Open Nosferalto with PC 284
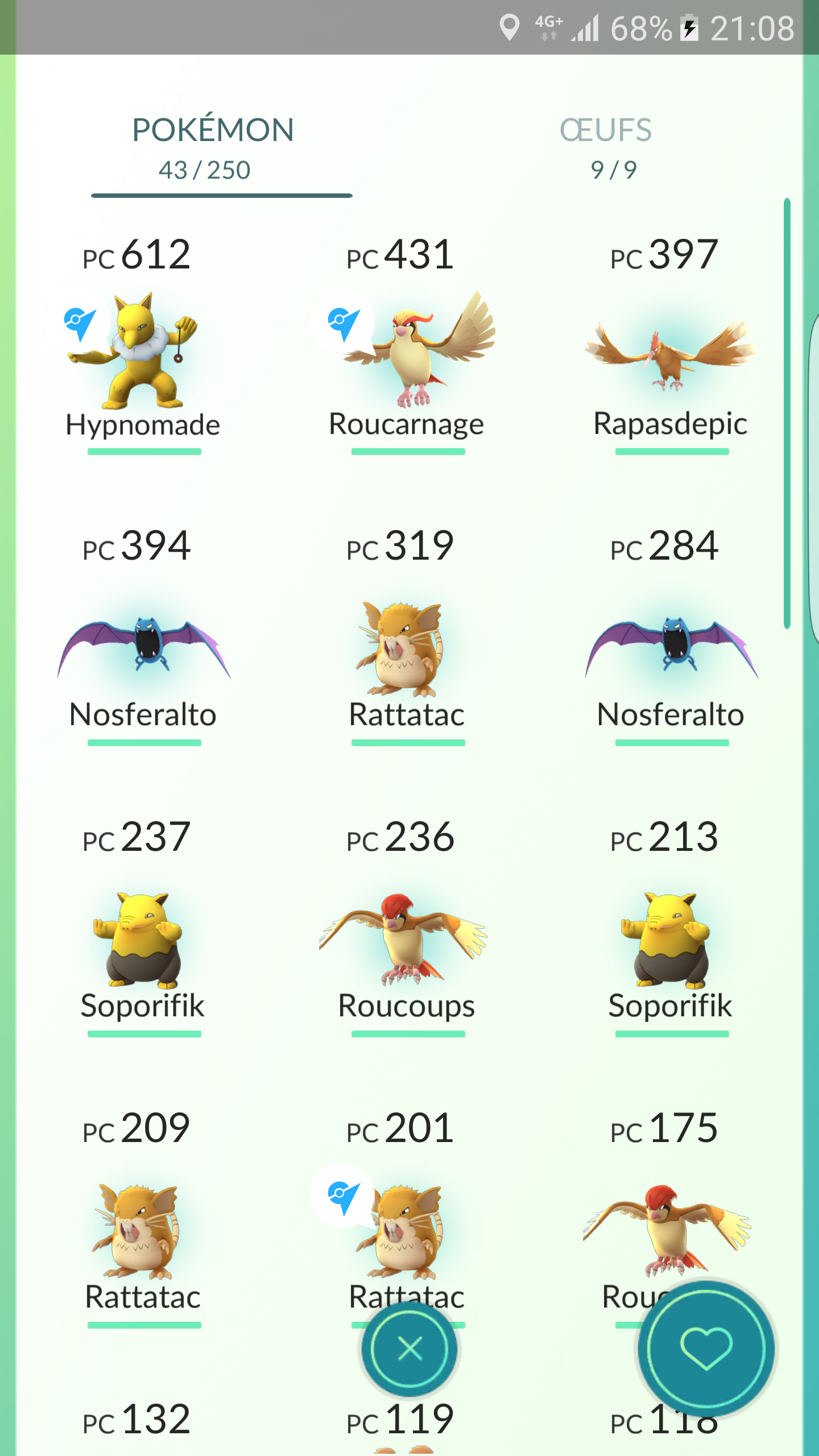 [671, 646]
